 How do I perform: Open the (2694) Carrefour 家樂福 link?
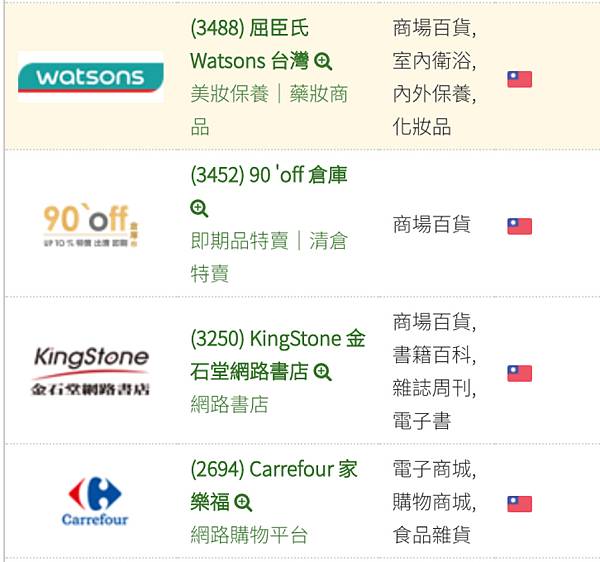click(273, 469)
